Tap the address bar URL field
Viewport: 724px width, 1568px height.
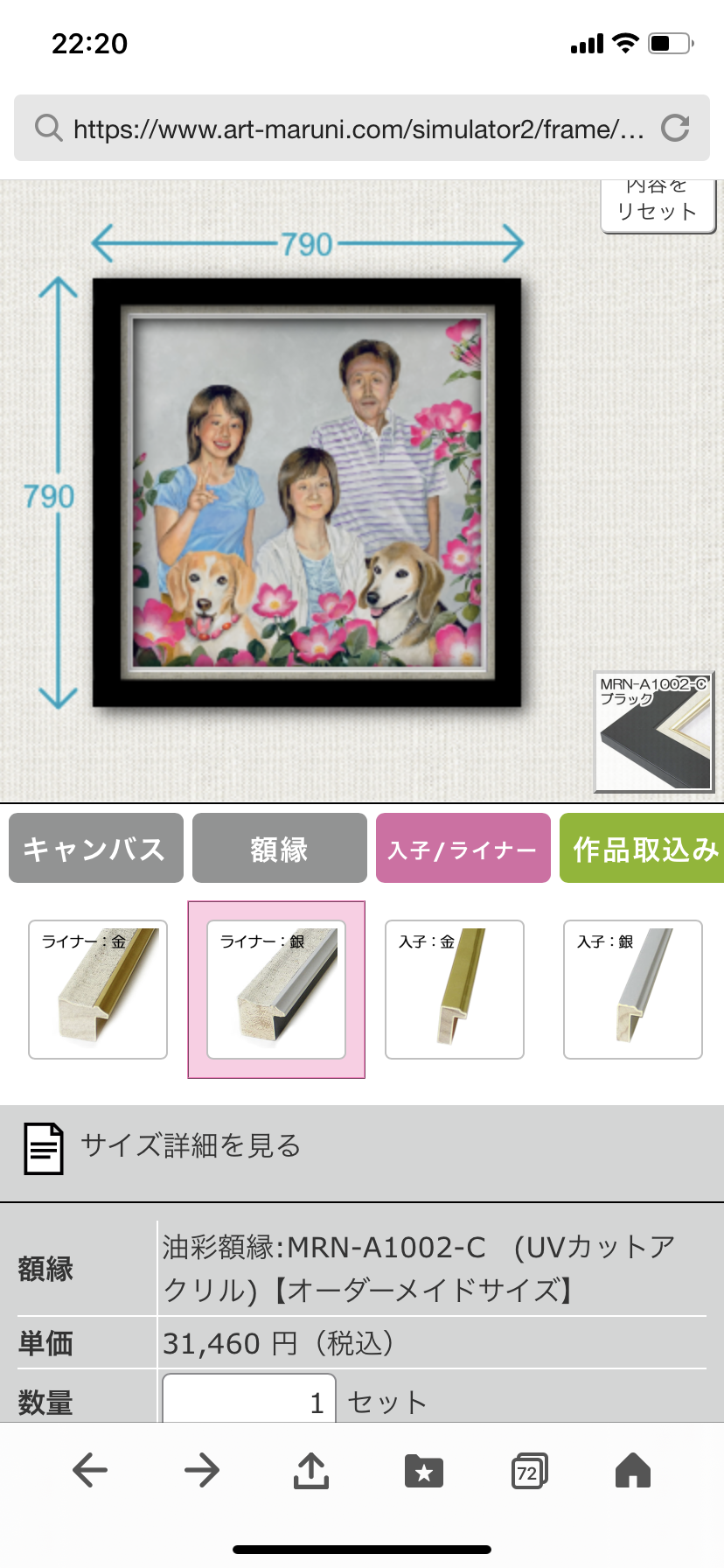(359, 129)
